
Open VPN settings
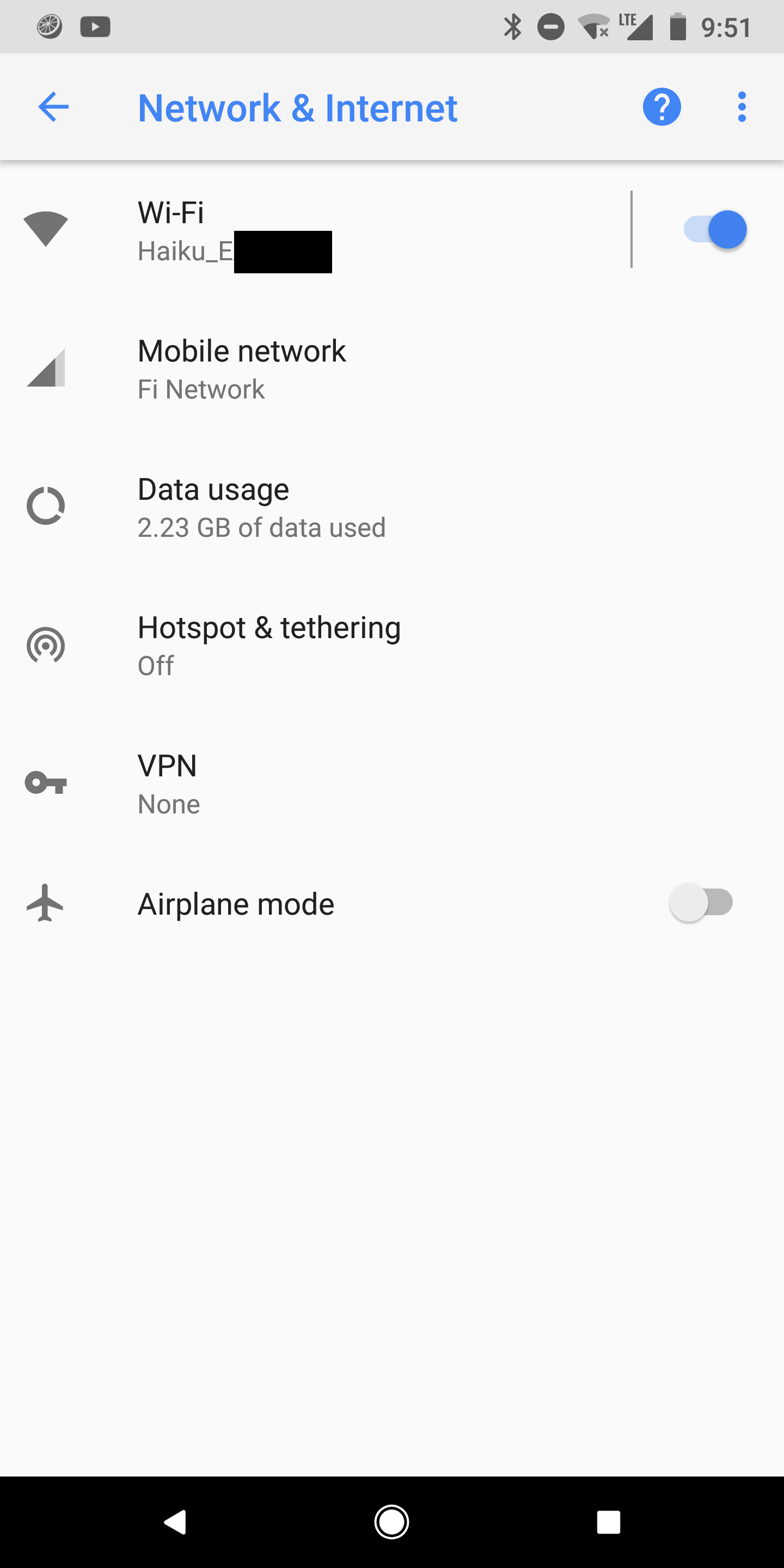tap(392, 783)
